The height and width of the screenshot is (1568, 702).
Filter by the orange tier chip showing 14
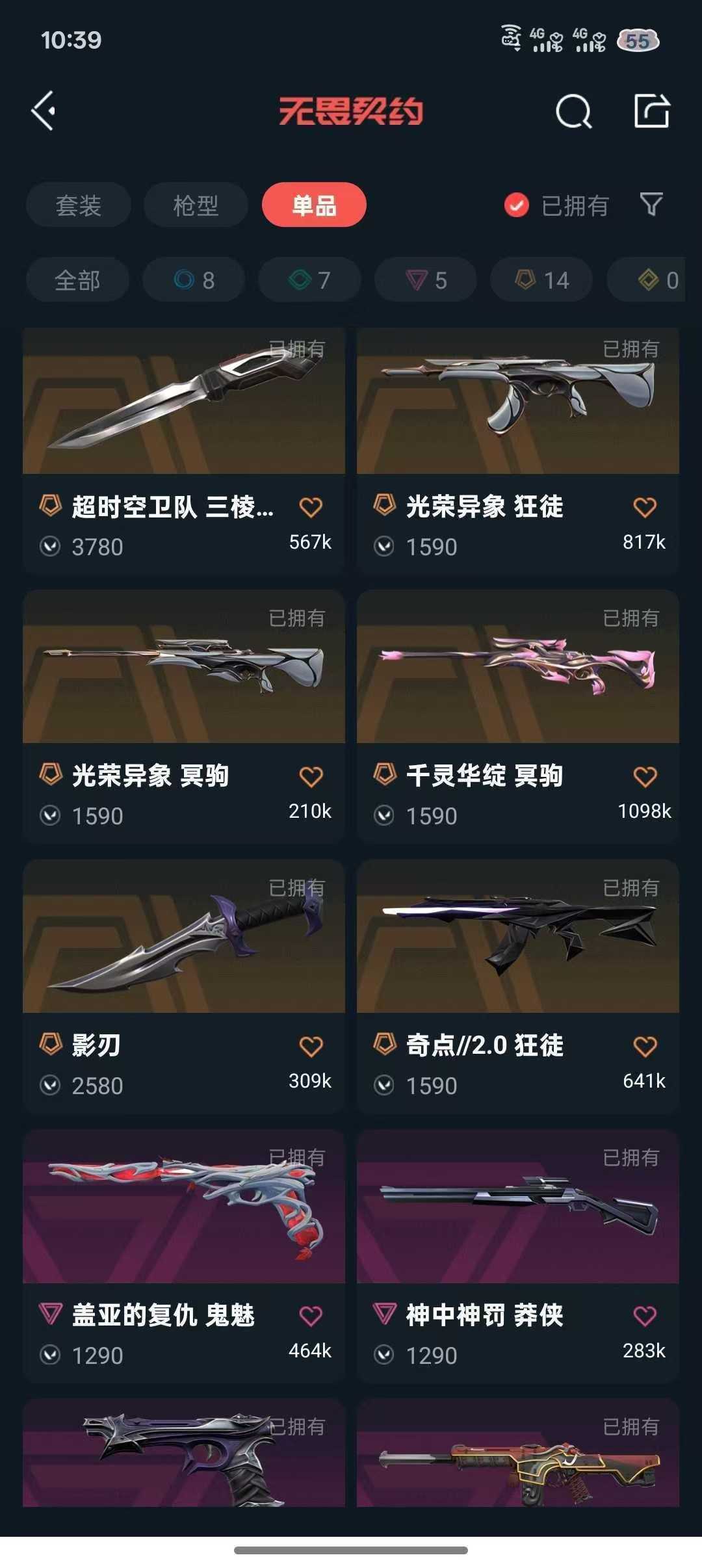(x=541, y=280)
